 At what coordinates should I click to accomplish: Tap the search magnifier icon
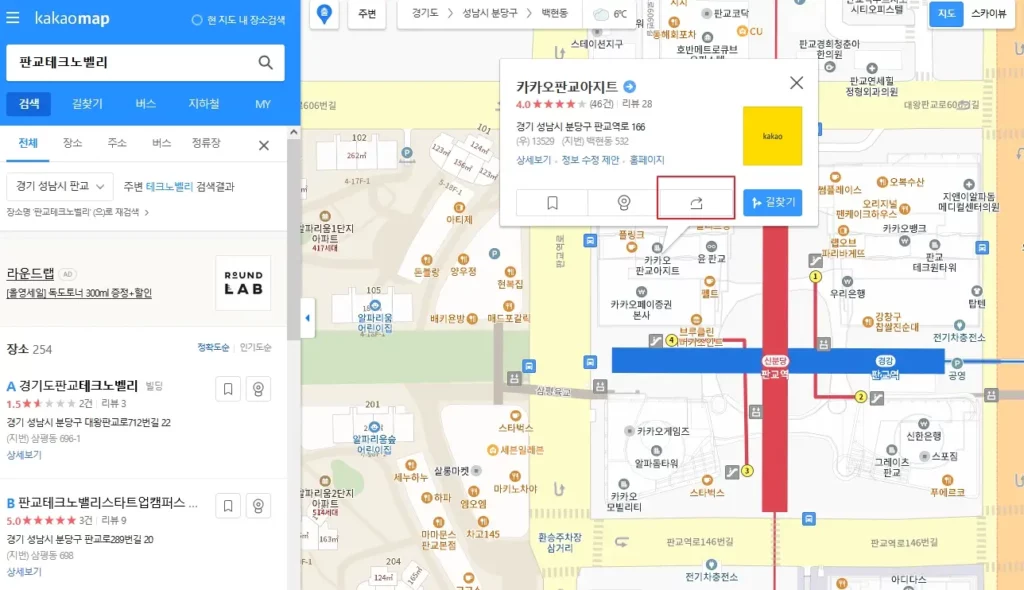coord(265,62)
